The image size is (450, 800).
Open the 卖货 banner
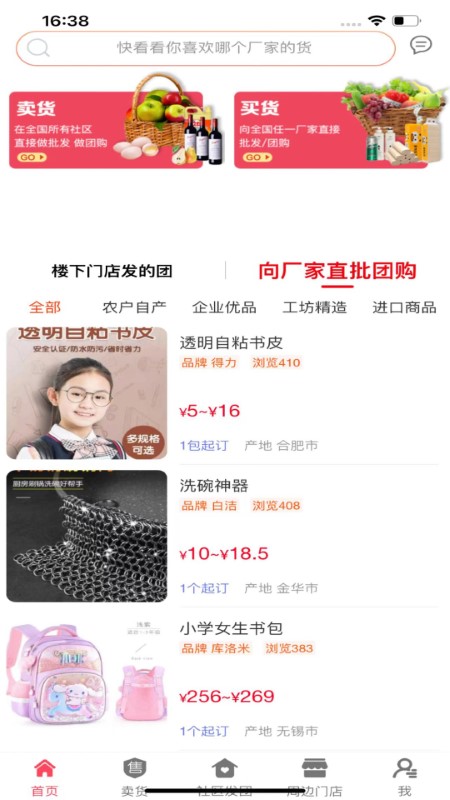pyautogui.click(x=106, y=130)
